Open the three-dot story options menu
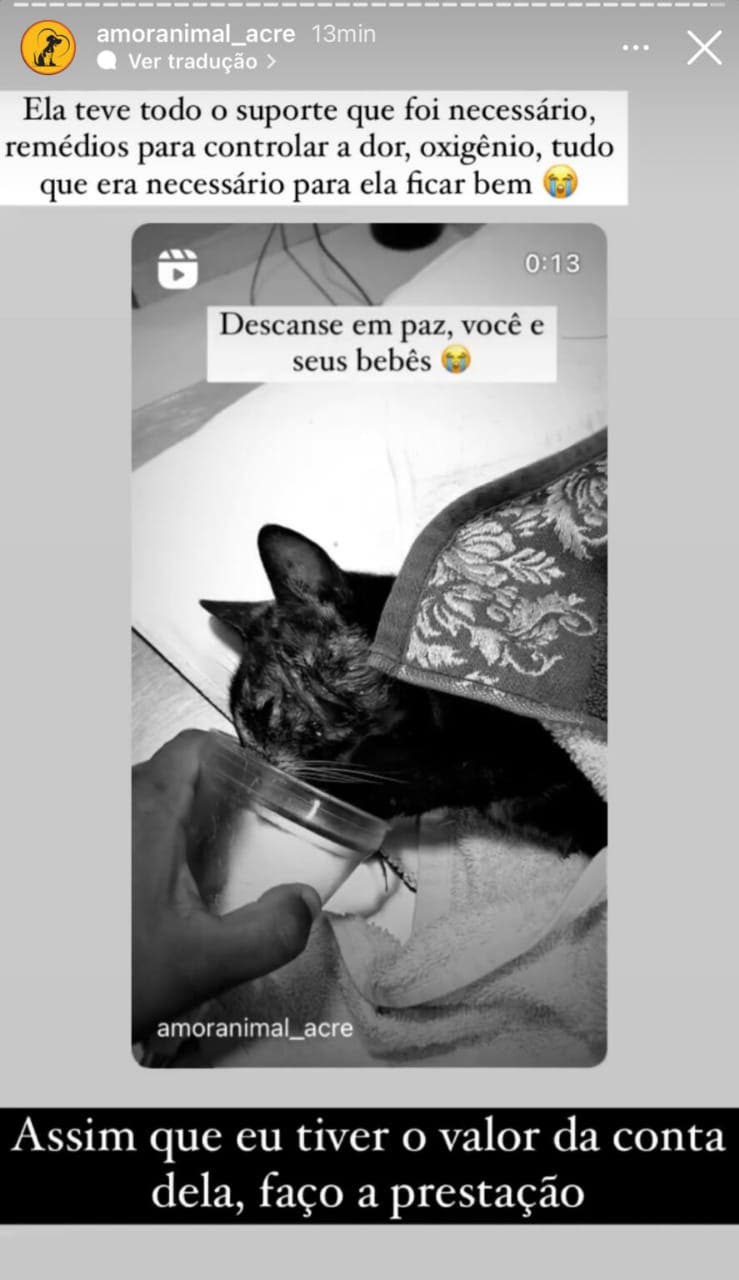739x1280 pixels. click(635, 47)
